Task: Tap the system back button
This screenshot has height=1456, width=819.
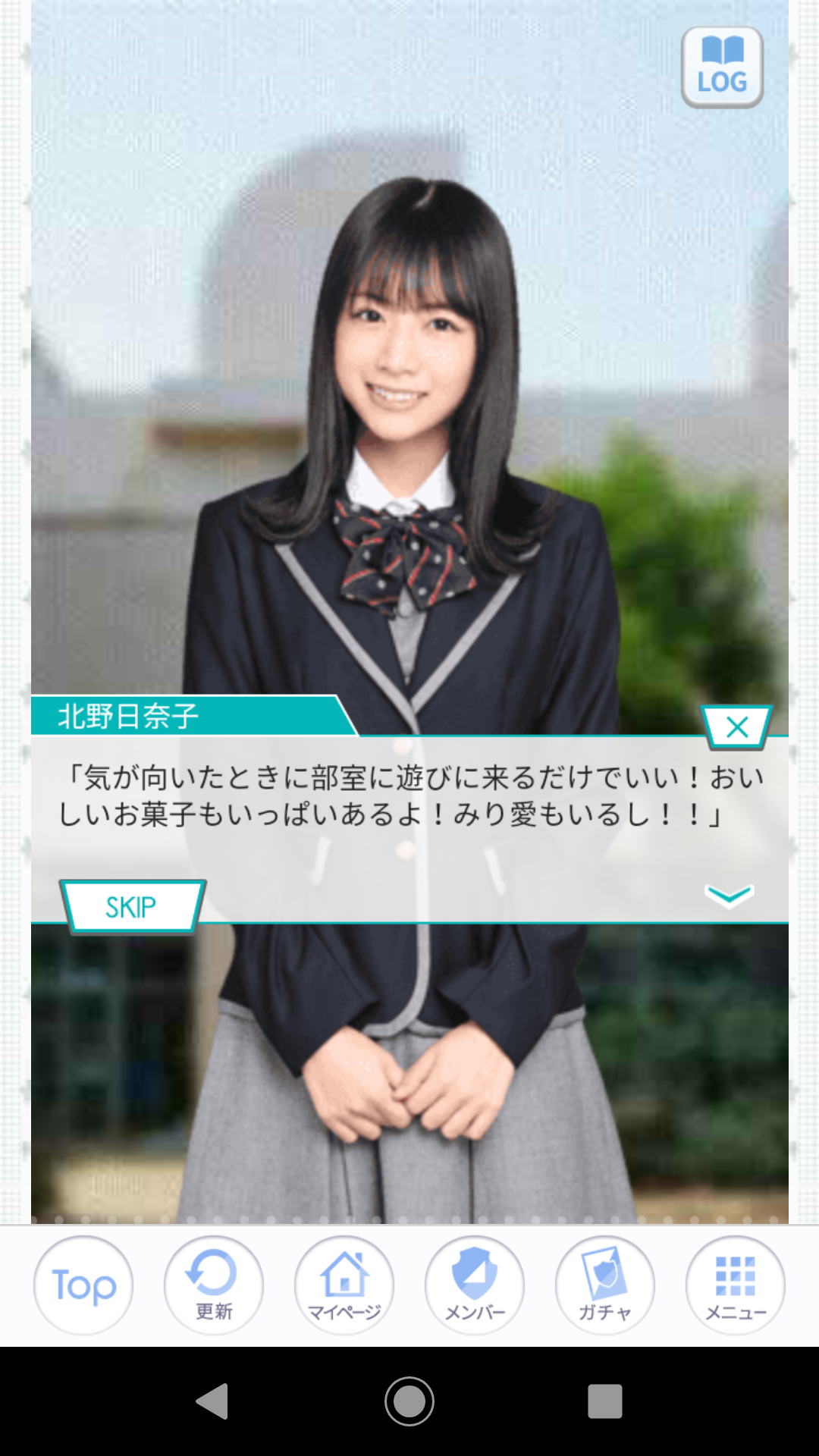Action: click(x=212, y=1401)
